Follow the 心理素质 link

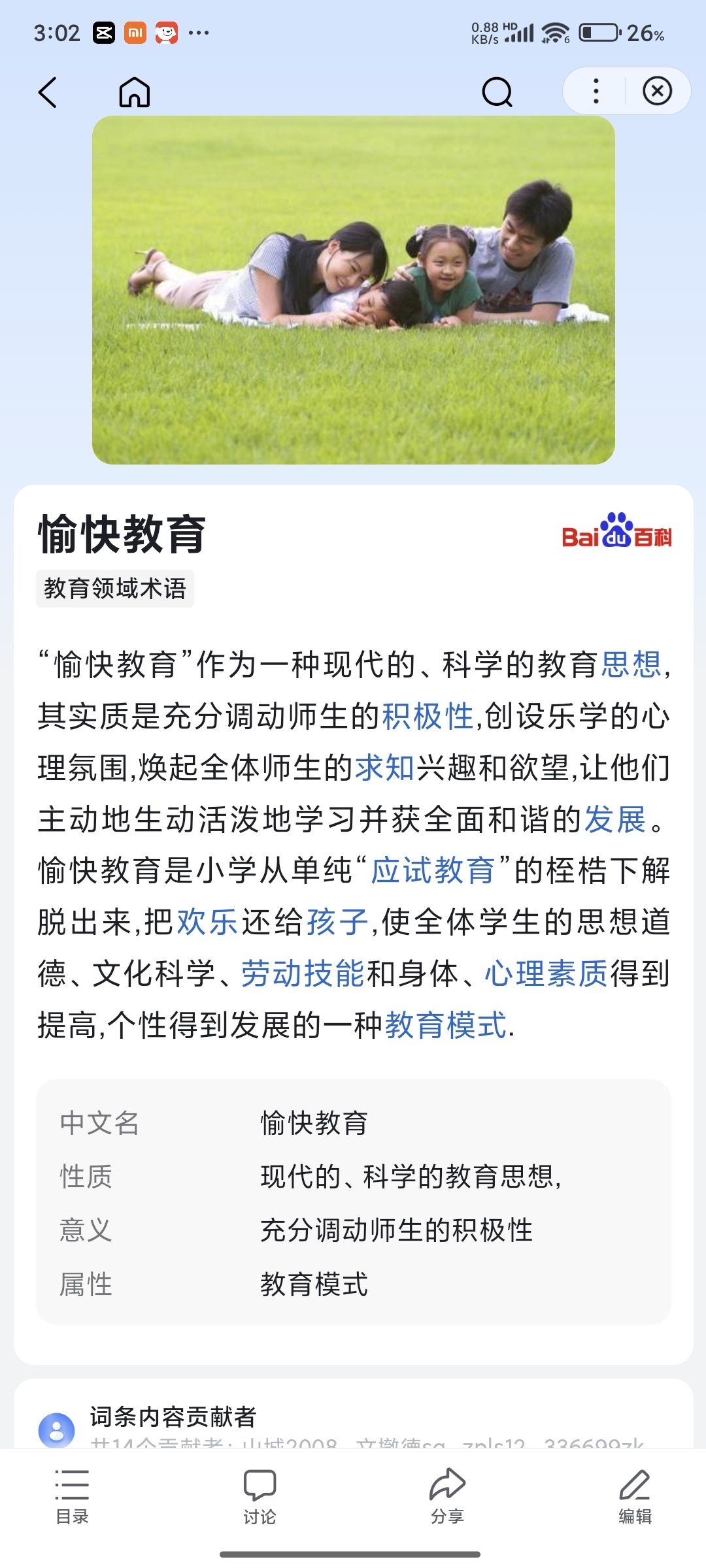pyautogui.click(x=546, y=973)
